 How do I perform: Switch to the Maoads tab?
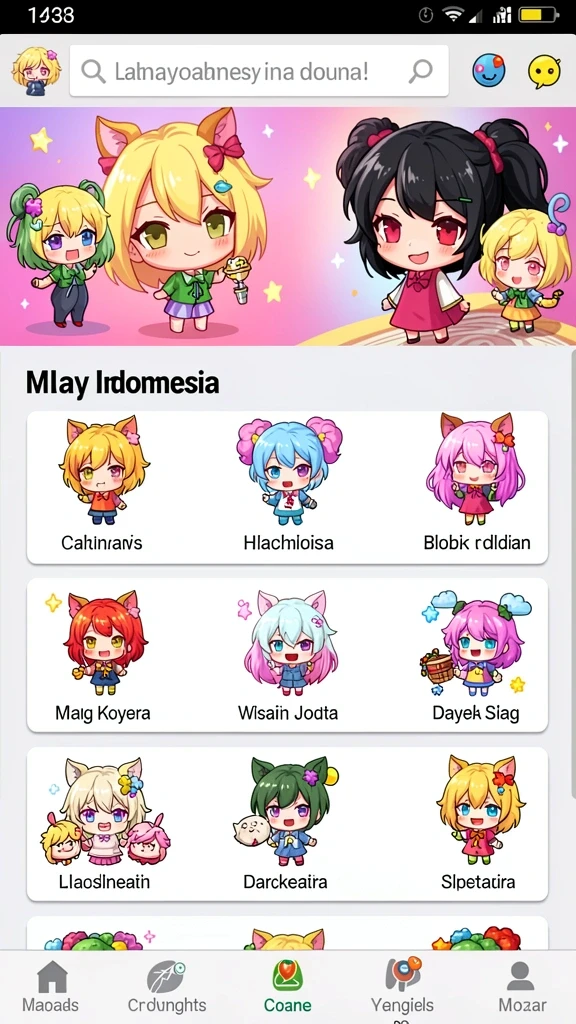[x=51, y=986]
